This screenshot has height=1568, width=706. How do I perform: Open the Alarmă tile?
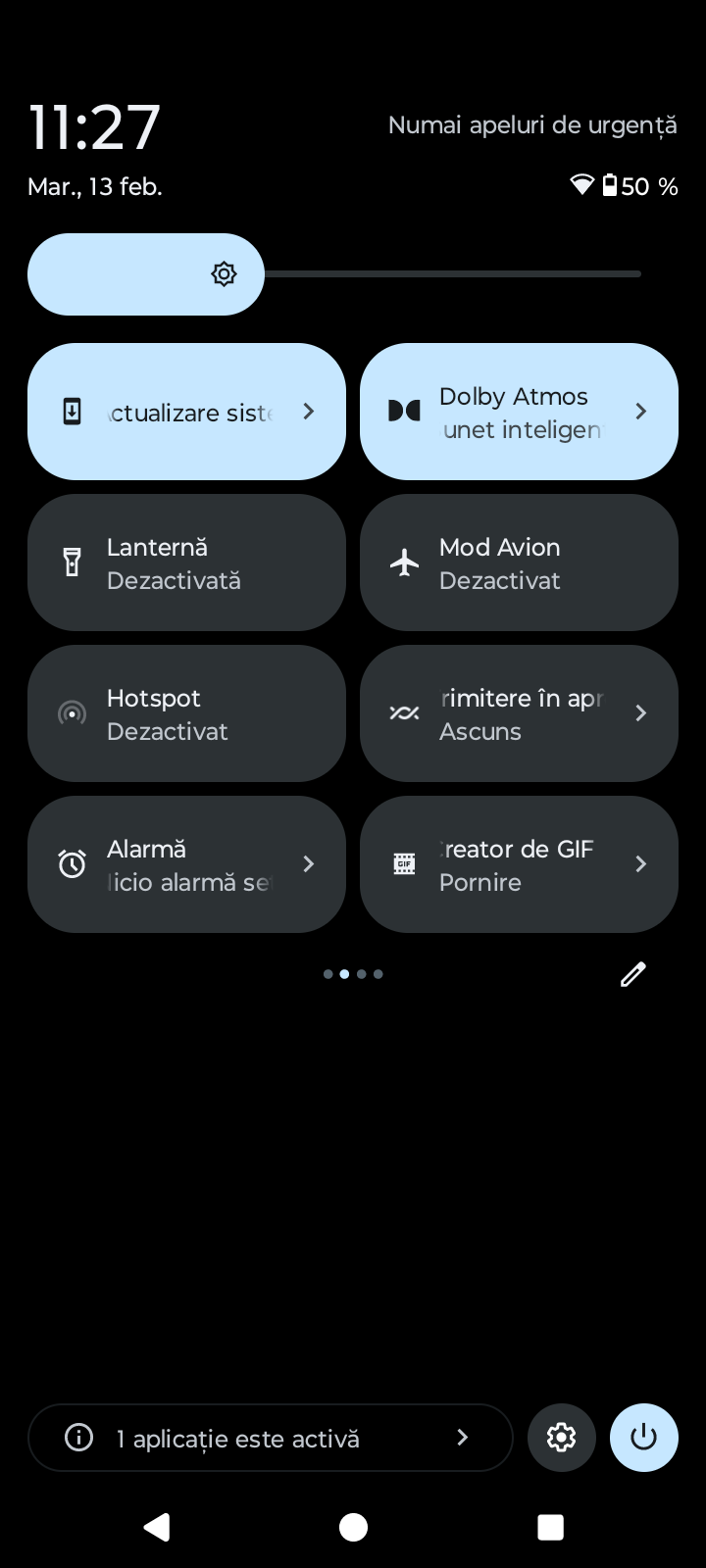186,864
